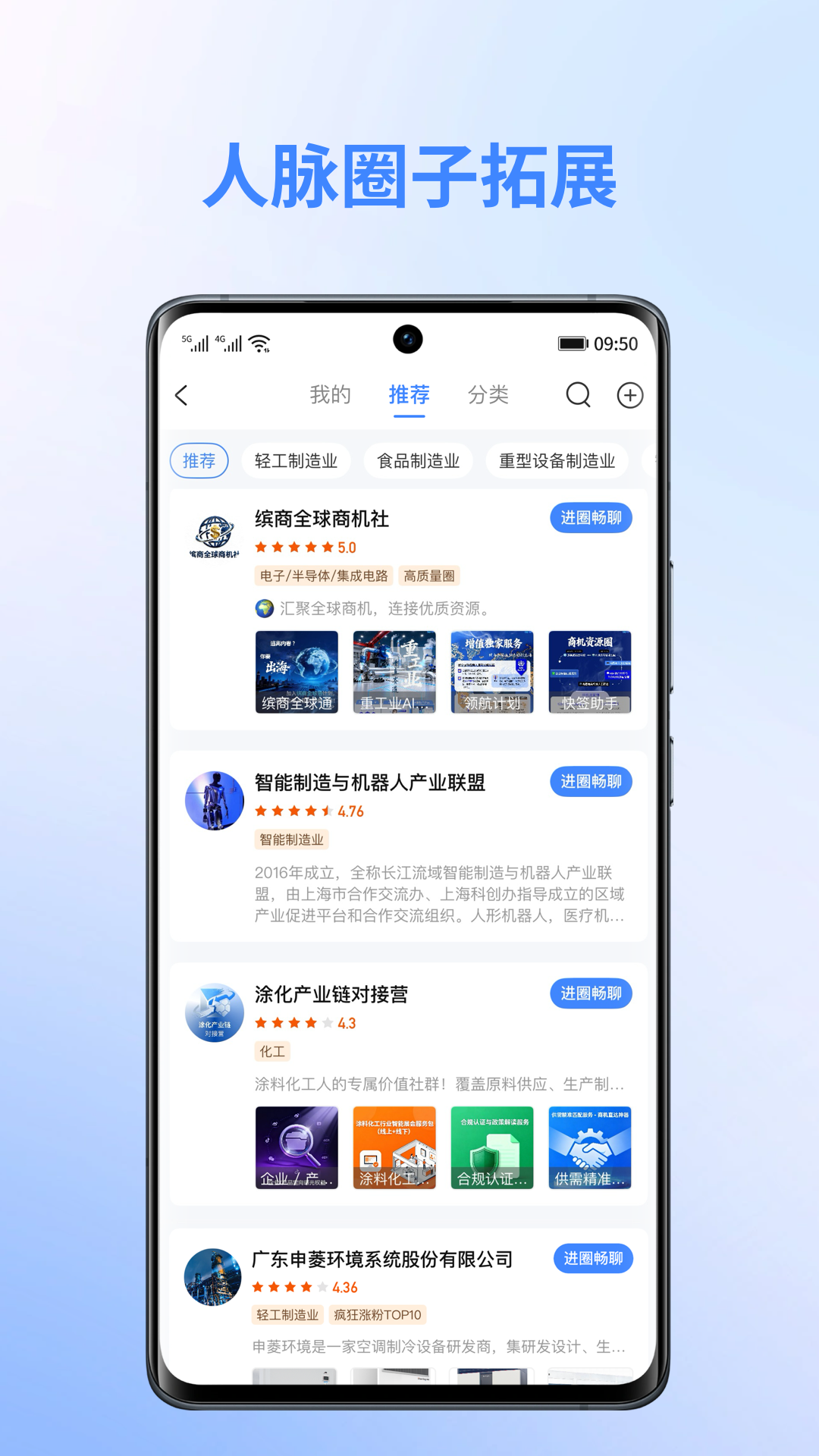Viewport: 819px width, 1456px height.
Task: Select the 轻工制造业 category filter
Action: click(295, 460)
